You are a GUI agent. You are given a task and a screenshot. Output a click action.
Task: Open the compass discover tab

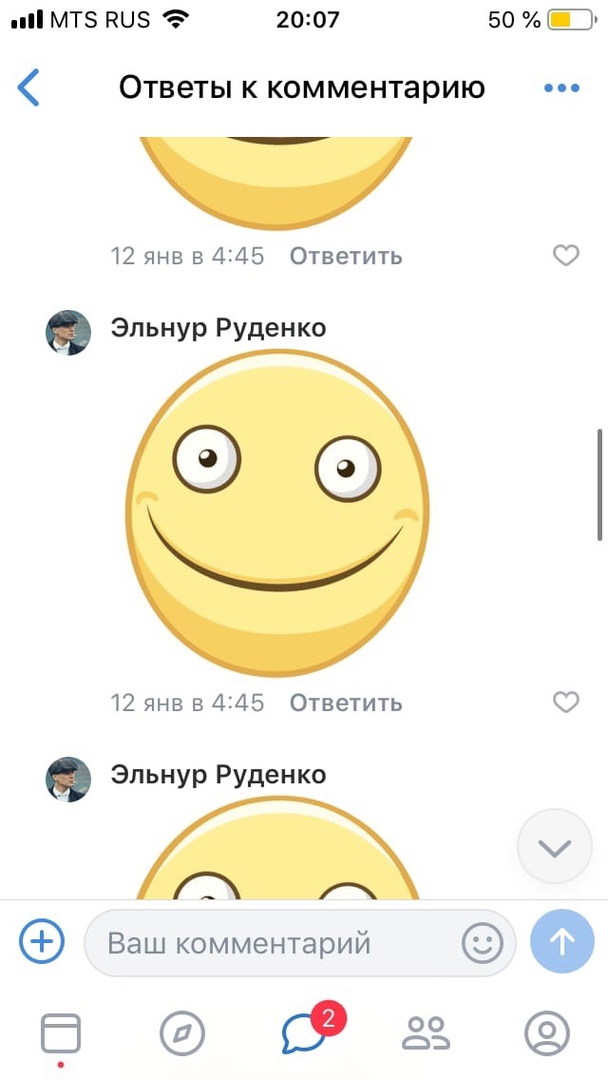pyautogui.click(x=182, y=1032)
